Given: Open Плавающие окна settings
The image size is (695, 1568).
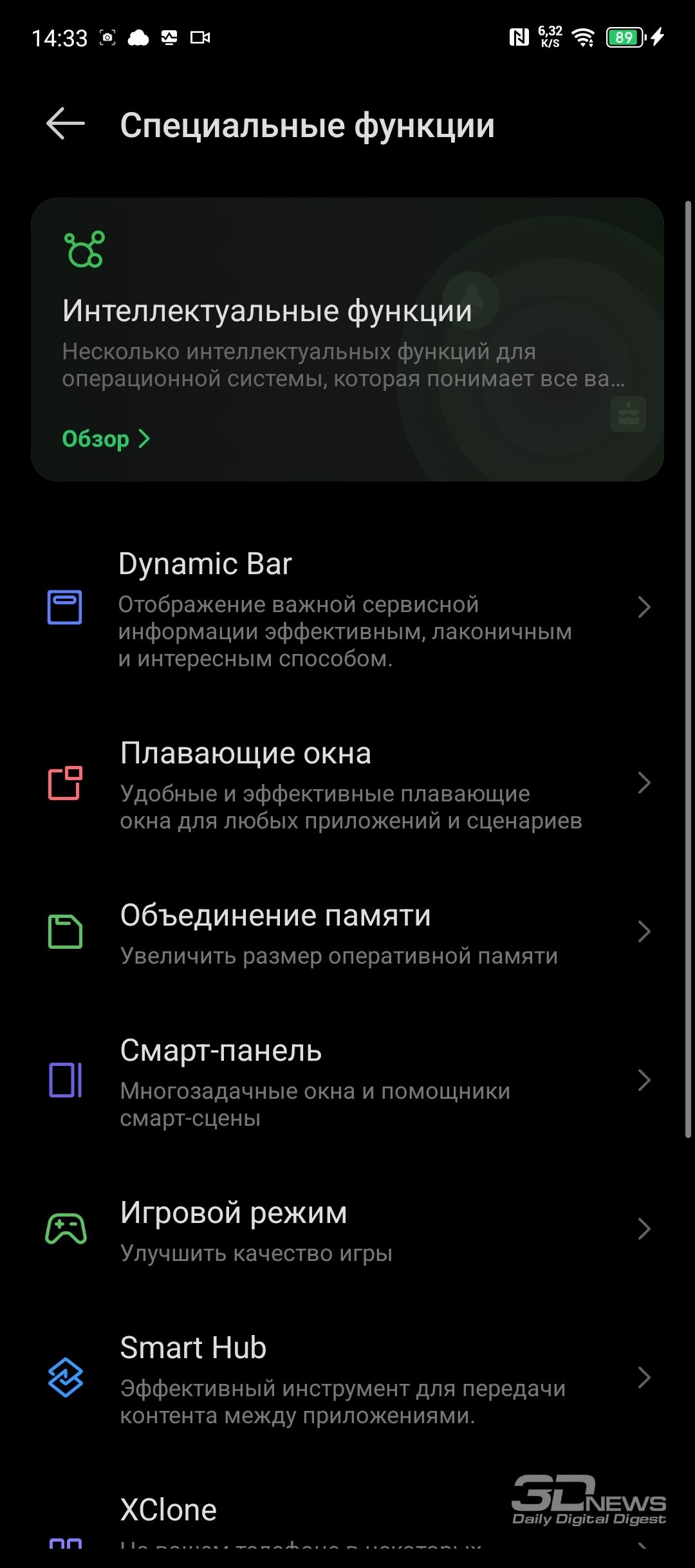Looking at the screenshot, I should (347, 784).
